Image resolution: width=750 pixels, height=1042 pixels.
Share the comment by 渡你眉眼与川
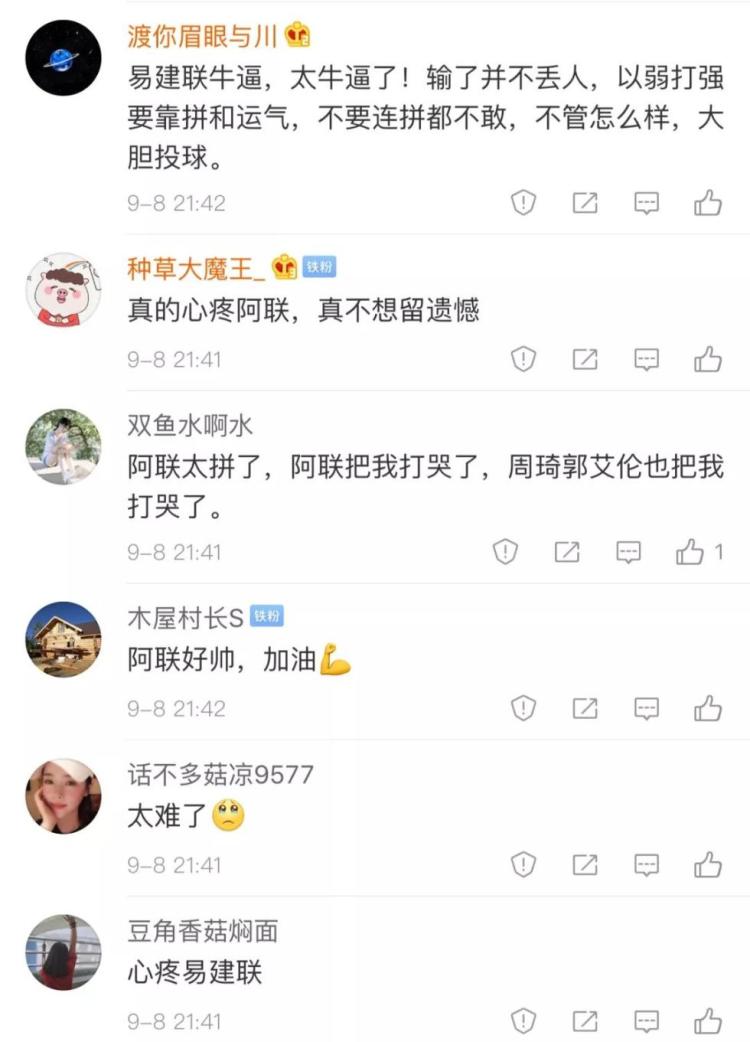tap(585, 203)
